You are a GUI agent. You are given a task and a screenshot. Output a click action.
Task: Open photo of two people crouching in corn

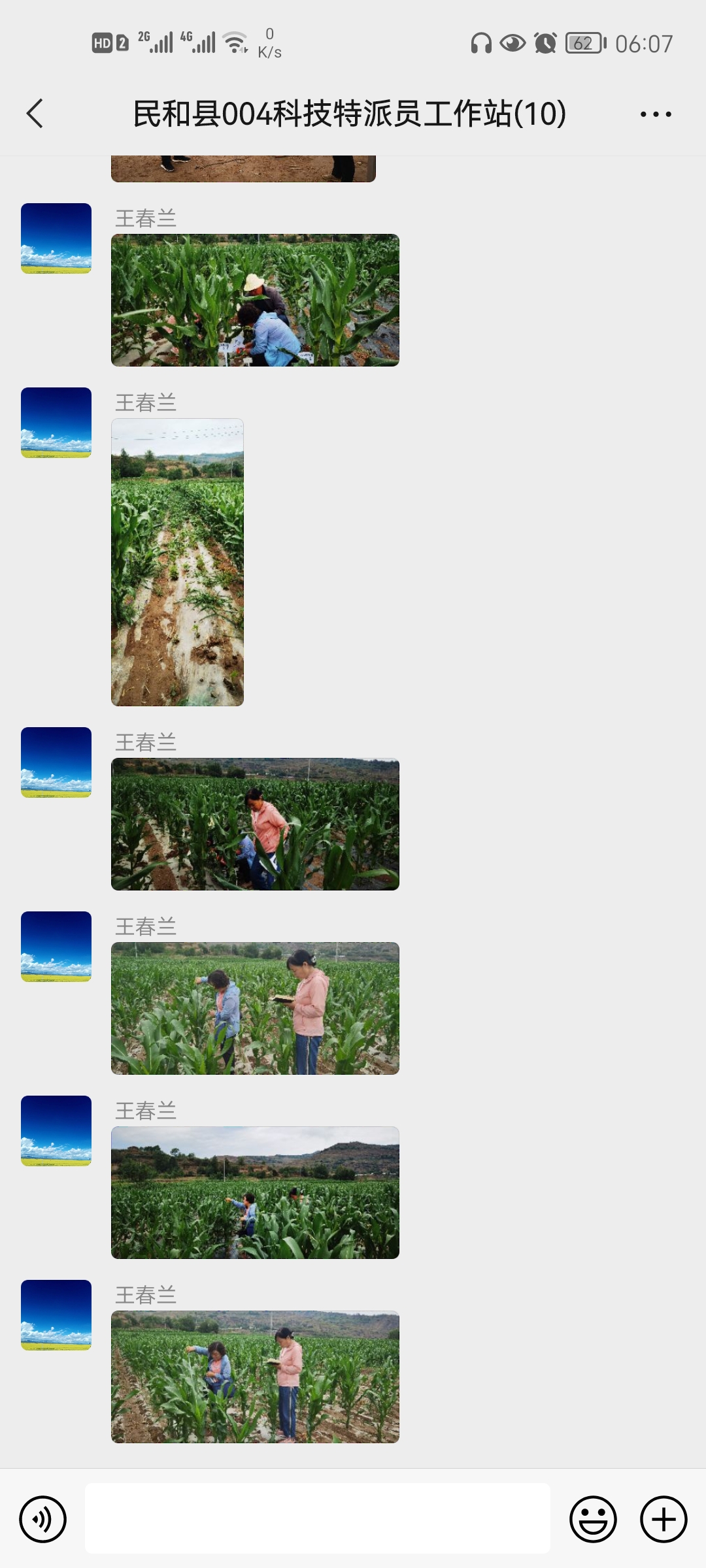(255, 300)
